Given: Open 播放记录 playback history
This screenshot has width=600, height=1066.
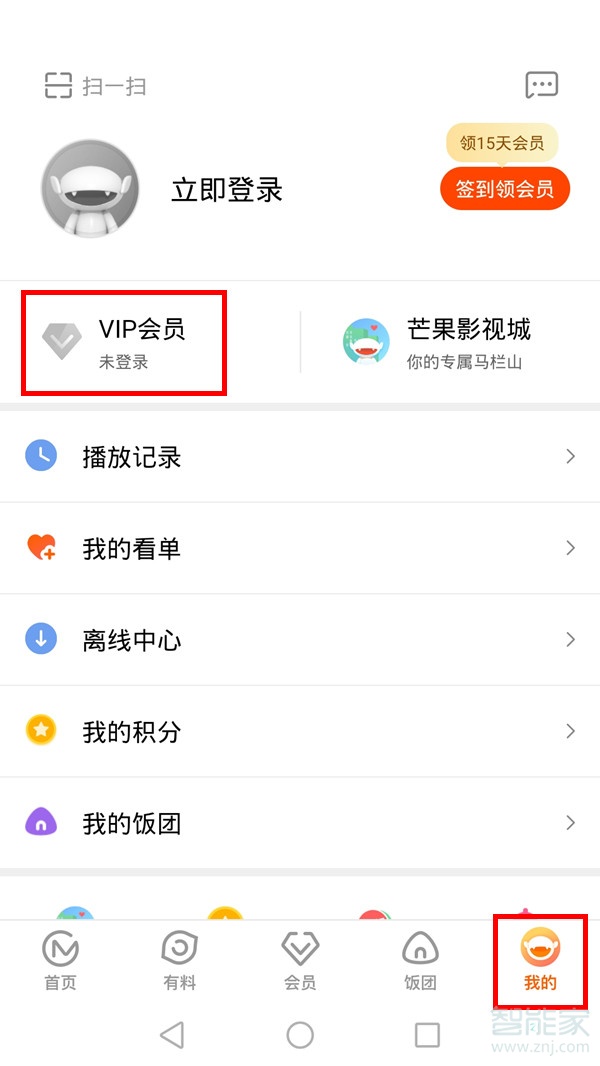Looking at the screenshot, I should point(300,457).
